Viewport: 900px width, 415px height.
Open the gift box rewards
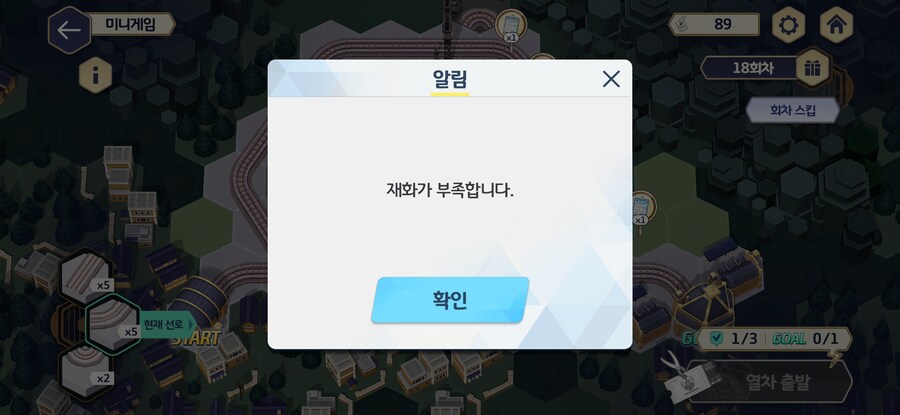coord(813,68)
